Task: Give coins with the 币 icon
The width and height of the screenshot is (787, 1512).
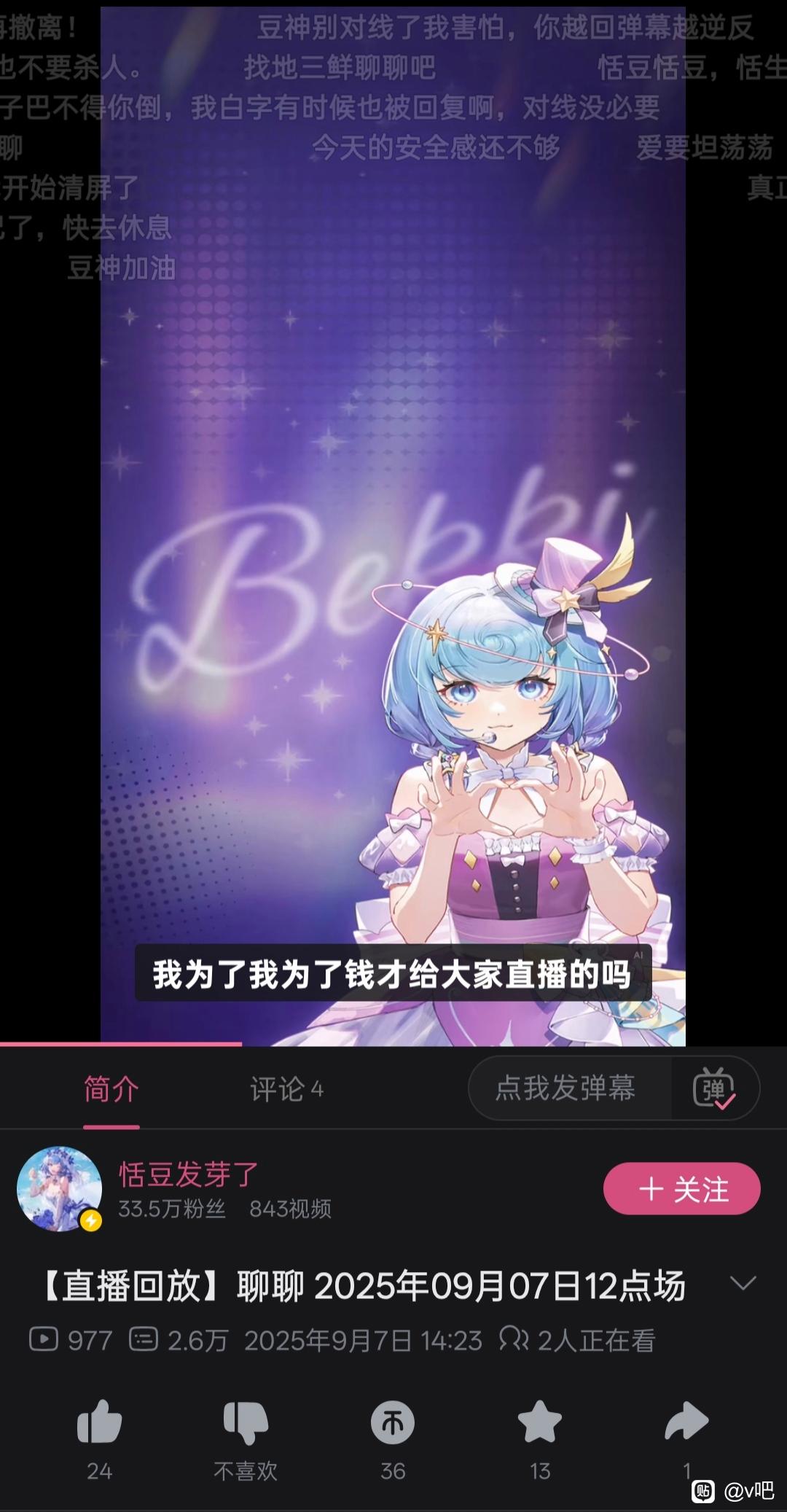Action: pyautogui.click(x=393, y=1422)
